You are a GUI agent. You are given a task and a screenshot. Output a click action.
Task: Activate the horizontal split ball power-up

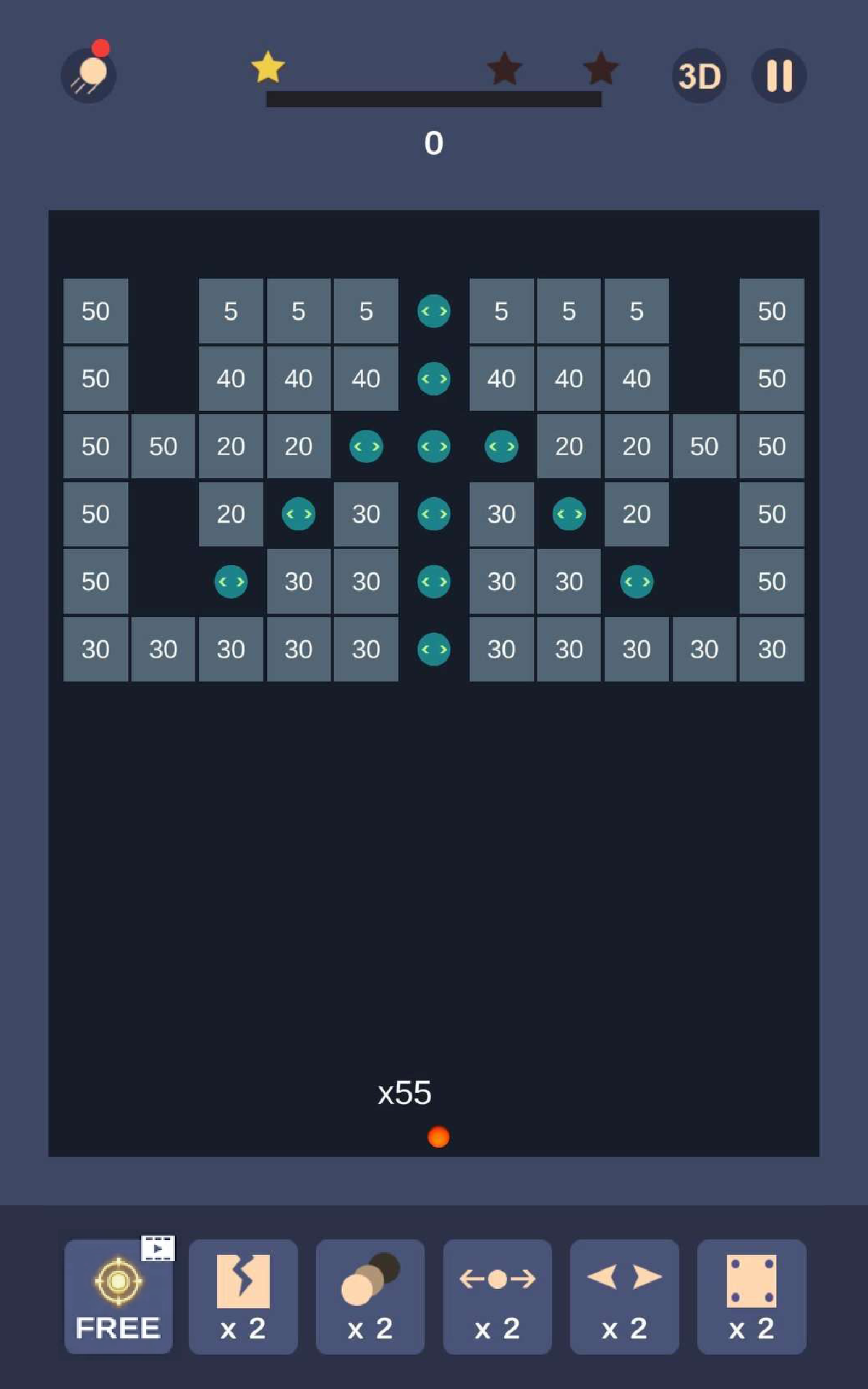[497, 1296]
